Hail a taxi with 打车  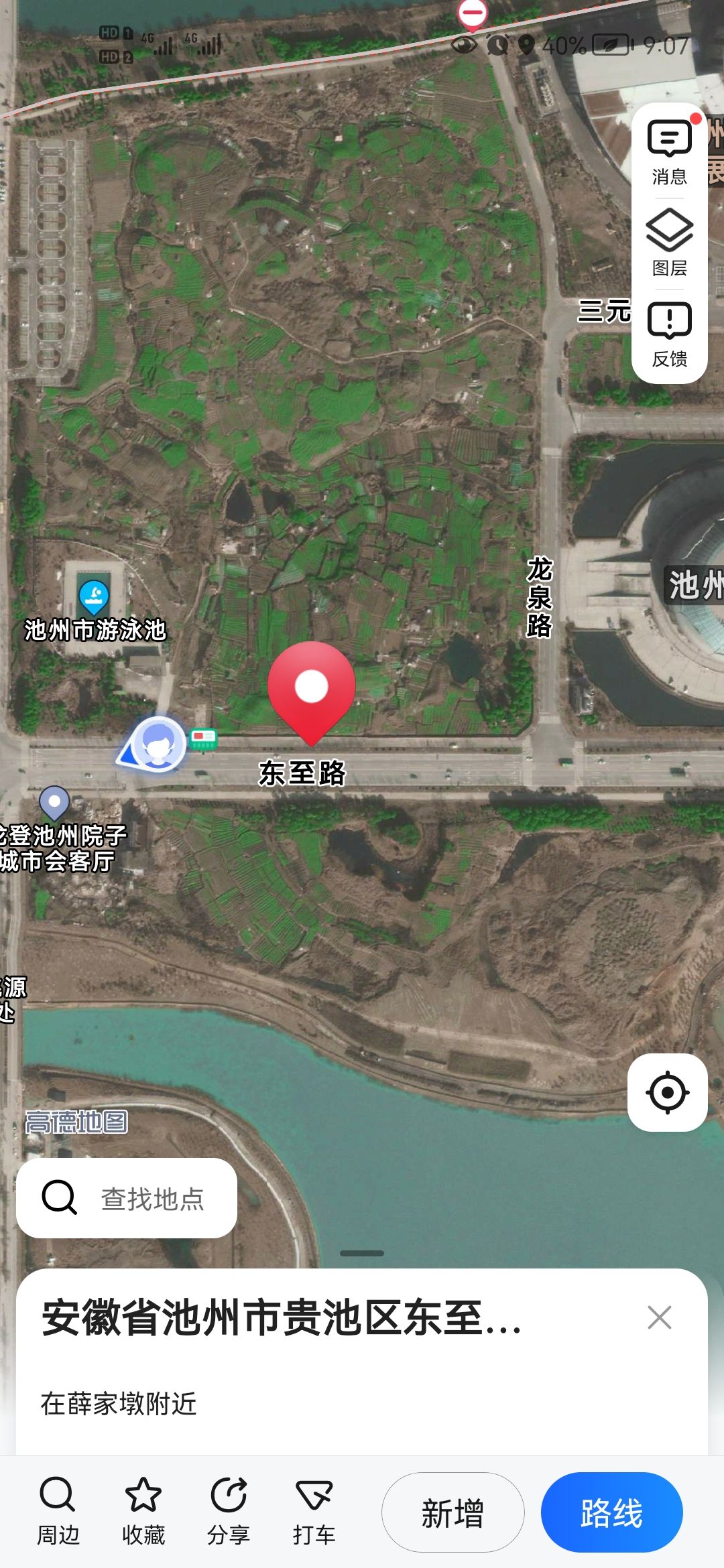[314, 1511]
